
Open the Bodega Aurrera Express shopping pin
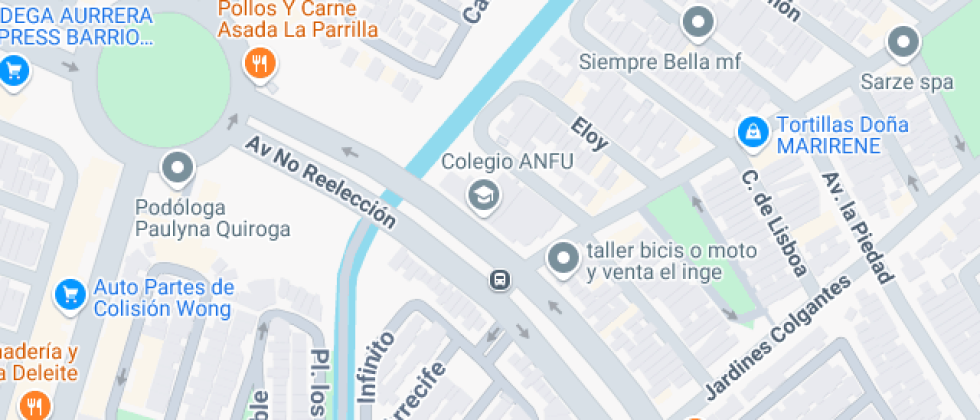tap(13, 70)
